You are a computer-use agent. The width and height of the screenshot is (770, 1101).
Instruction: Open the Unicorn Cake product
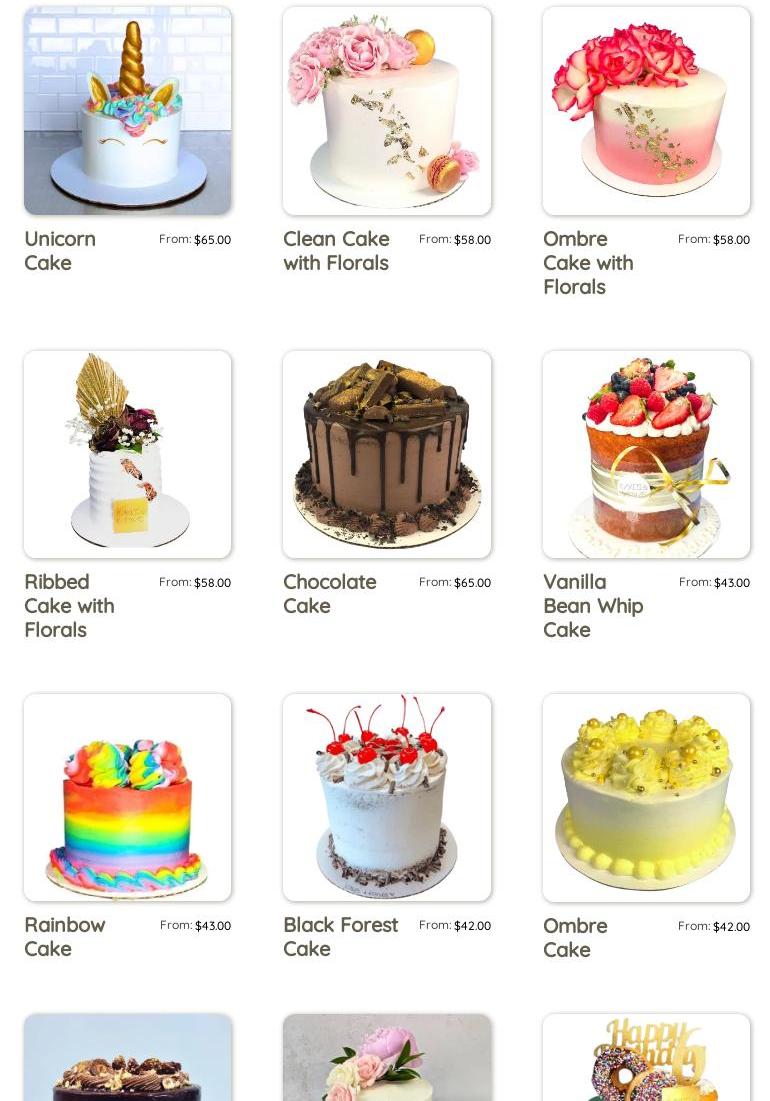coord(127,111)
